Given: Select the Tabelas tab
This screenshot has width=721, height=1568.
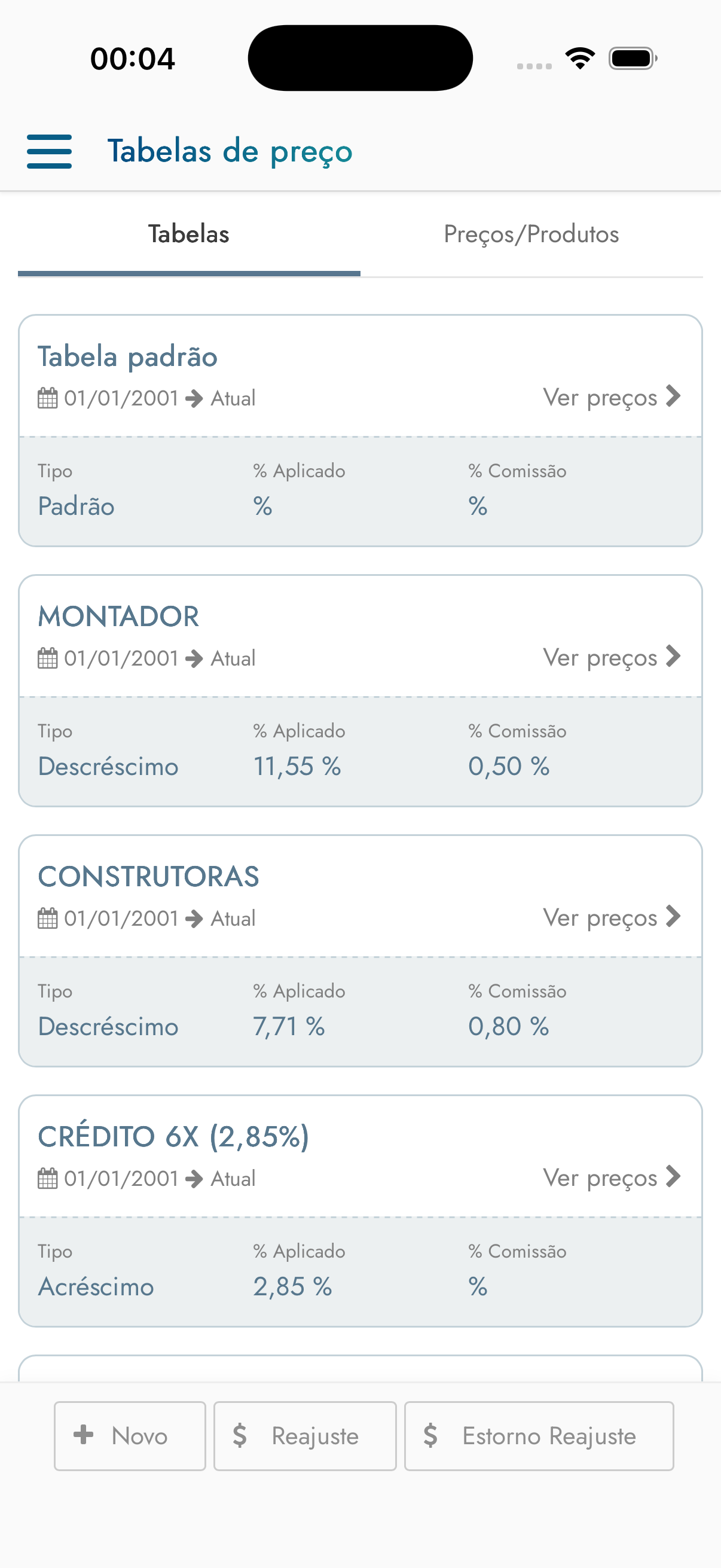Looking at the screenshot, I should coord(190,234).
